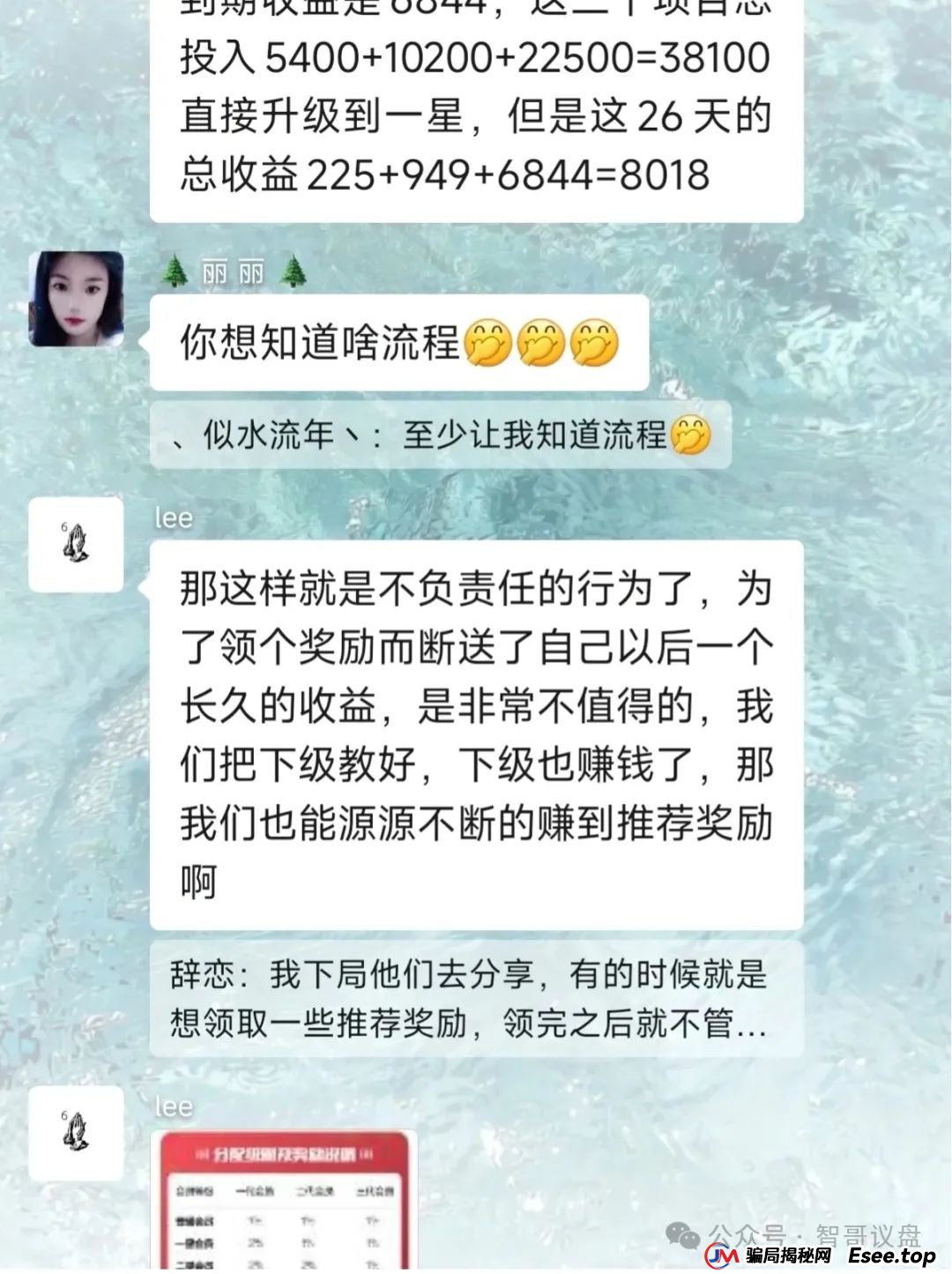Select the tree emoji left of 丽丽's nickname
The image size is (952, 1274).
click(x=177, y=271)
